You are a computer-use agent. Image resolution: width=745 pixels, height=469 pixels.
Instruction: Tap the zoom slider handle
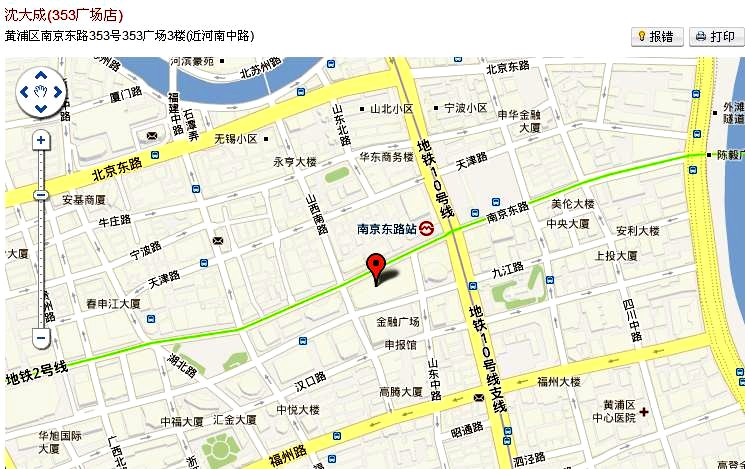coord(41,195)
